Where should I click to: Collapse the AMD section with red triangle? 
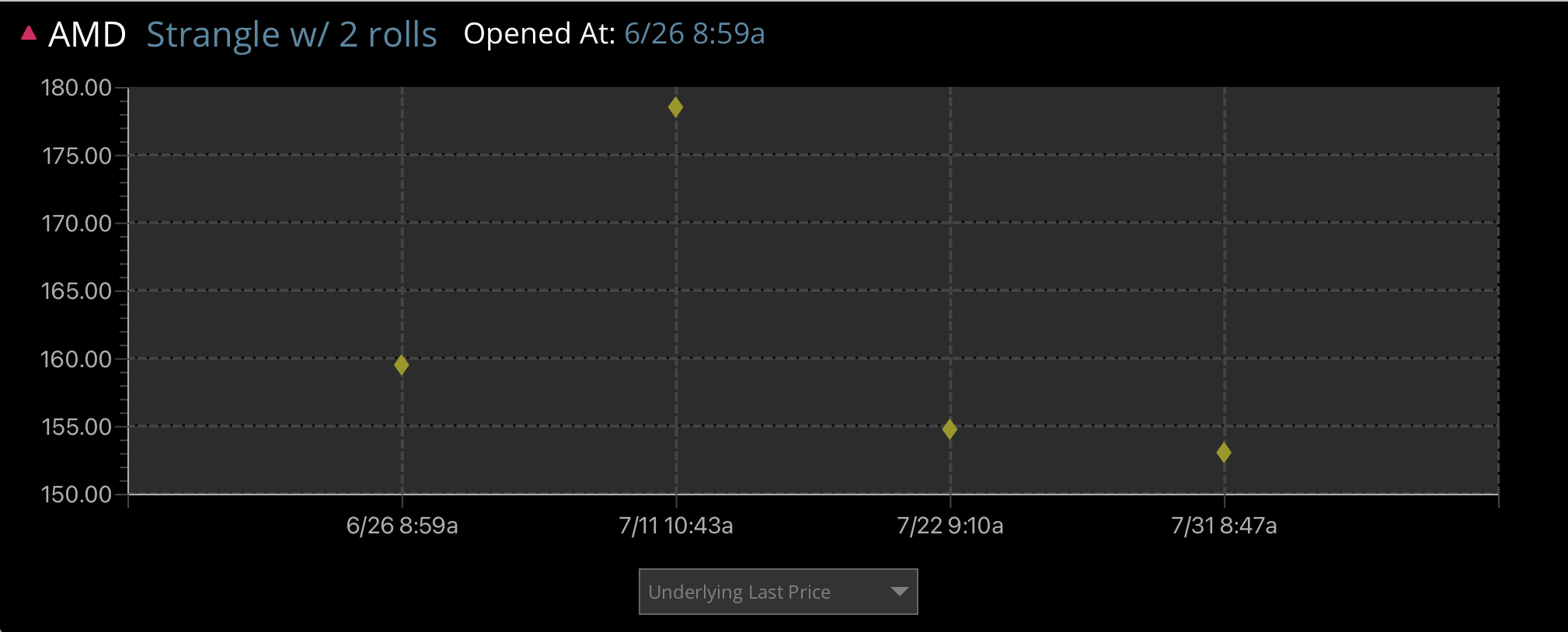coord(29,33)
